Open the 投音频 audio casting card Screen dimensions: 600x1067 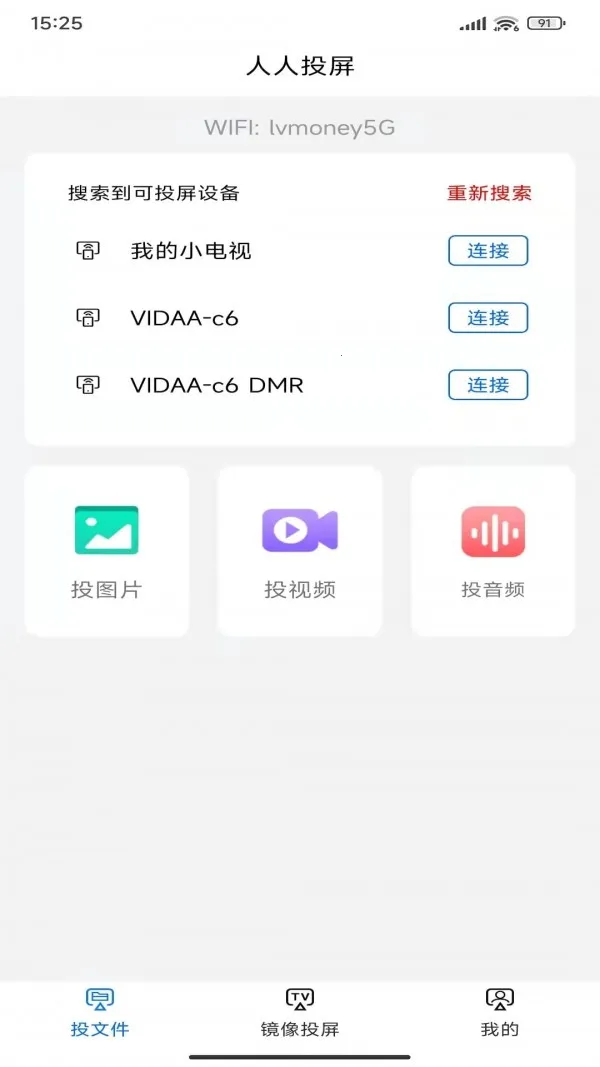point(493,551)
